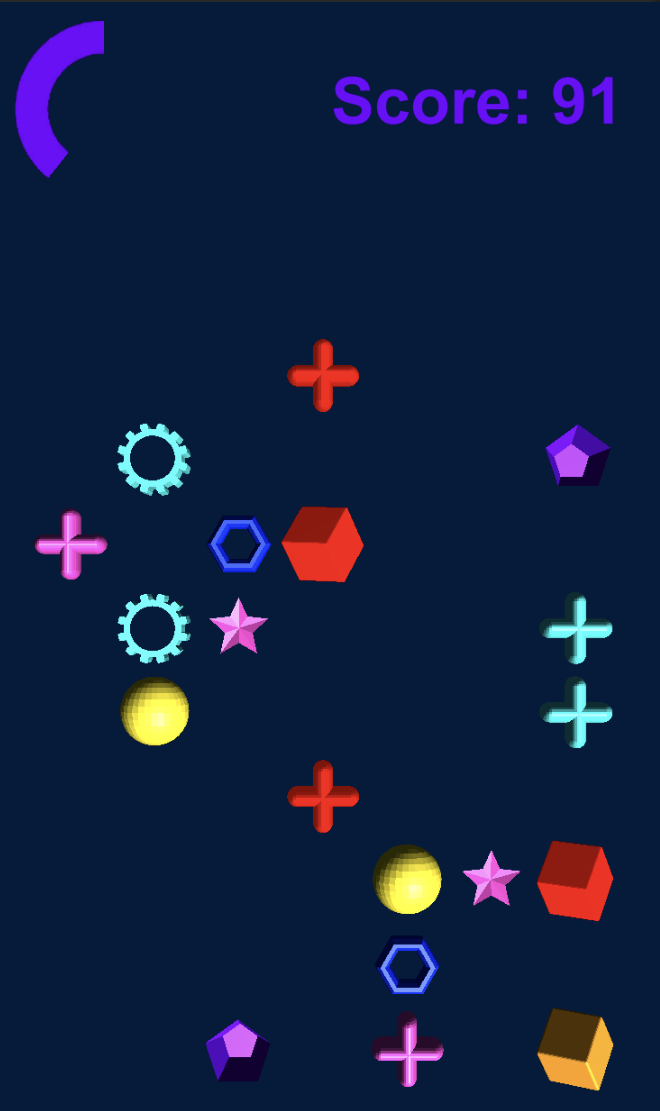The width and height of the screenshot is (660, 1111).
Task: Tap the red cube beside the blue hexagon
Action: tap(322, 544)
